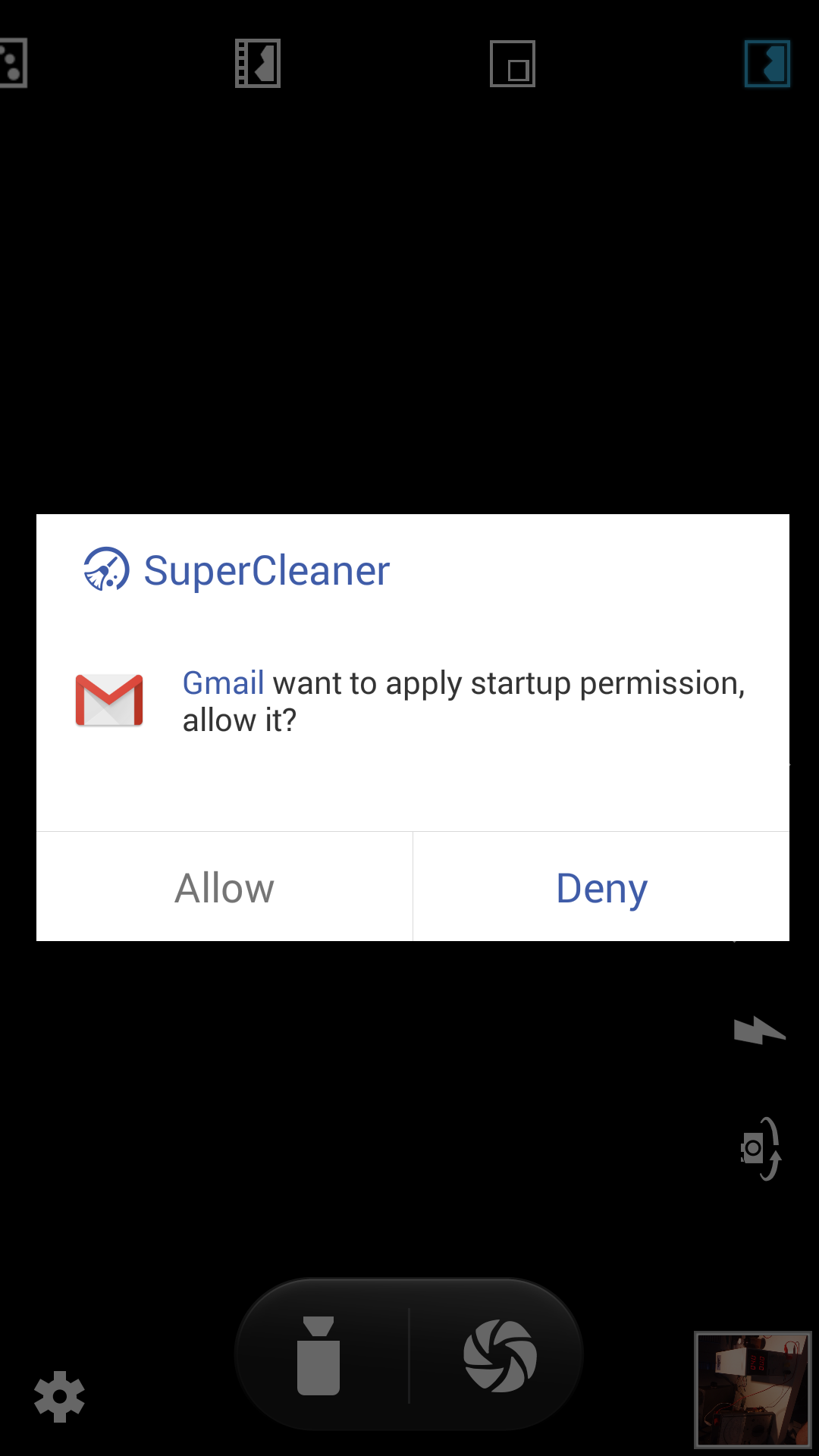Select the highlighted blue portrait mode icon
Image resolution: width=819 pixels, height=1456 pixels.
[767, 64]
